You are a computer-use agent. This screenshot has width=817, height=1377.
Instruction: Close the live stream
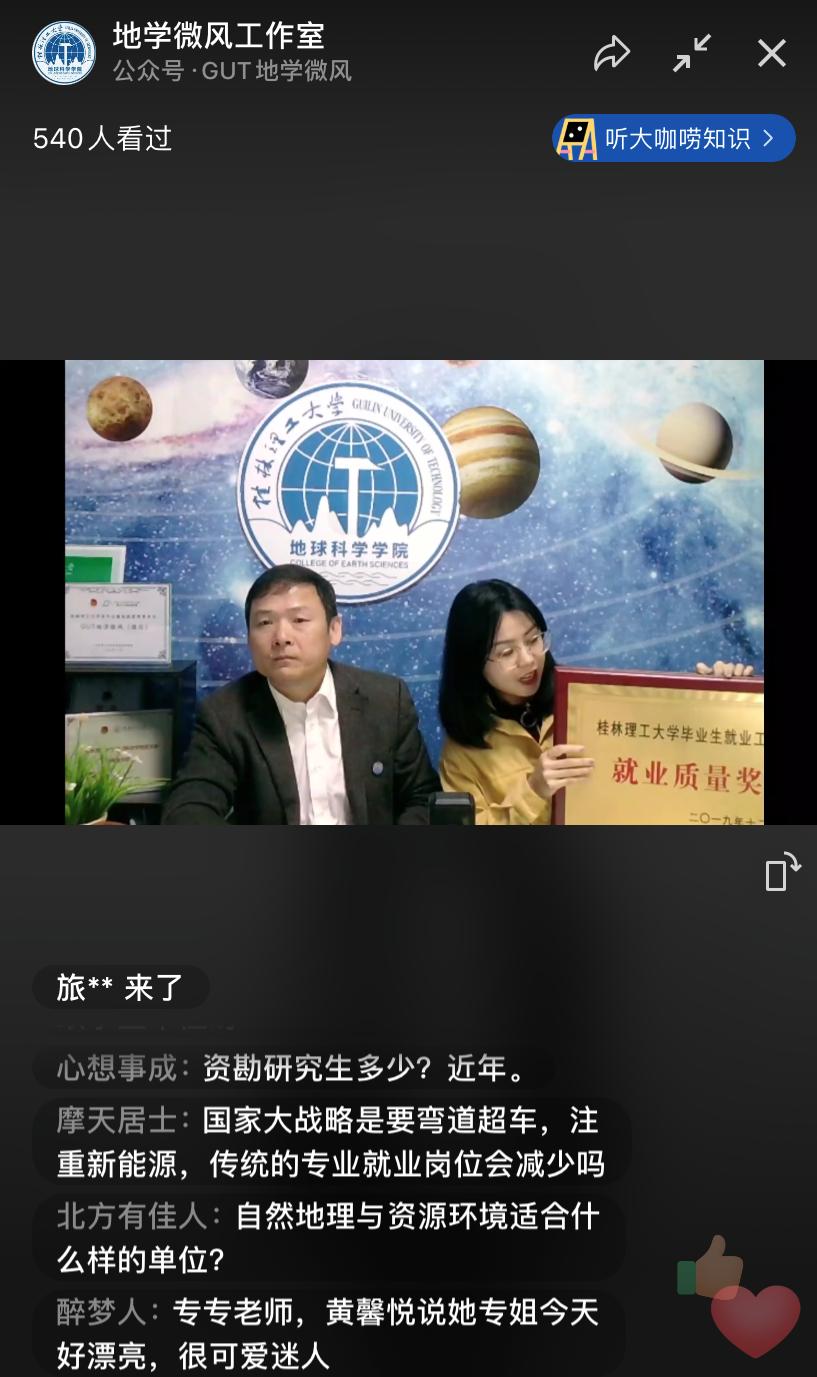point(771,53)
